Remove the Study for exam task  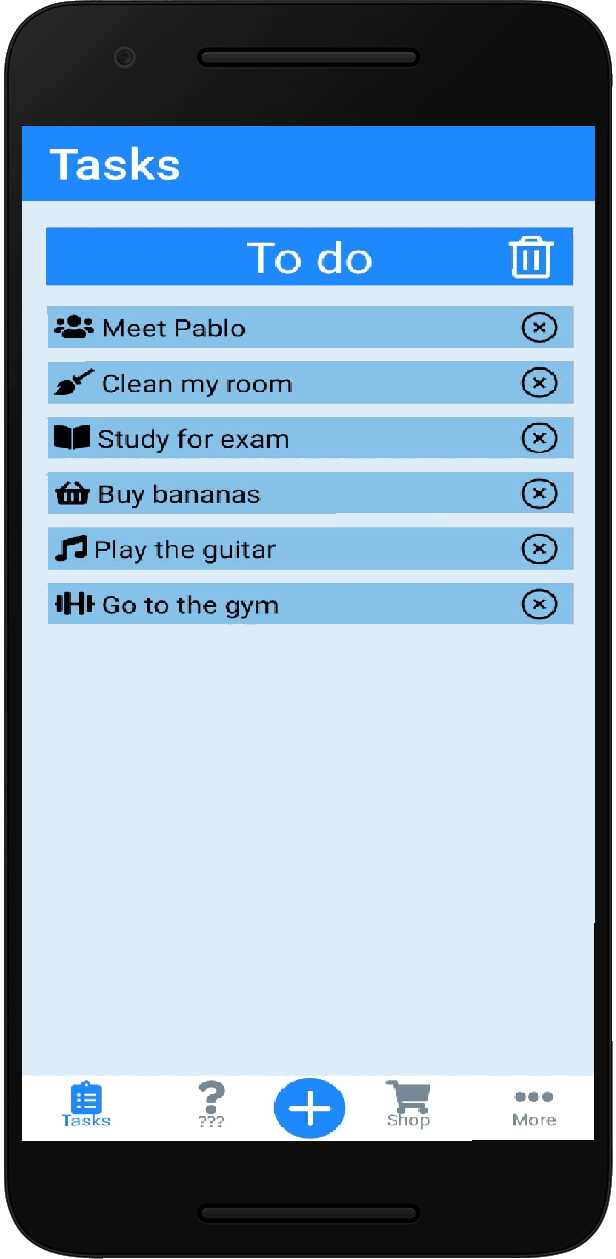[539, 438]
